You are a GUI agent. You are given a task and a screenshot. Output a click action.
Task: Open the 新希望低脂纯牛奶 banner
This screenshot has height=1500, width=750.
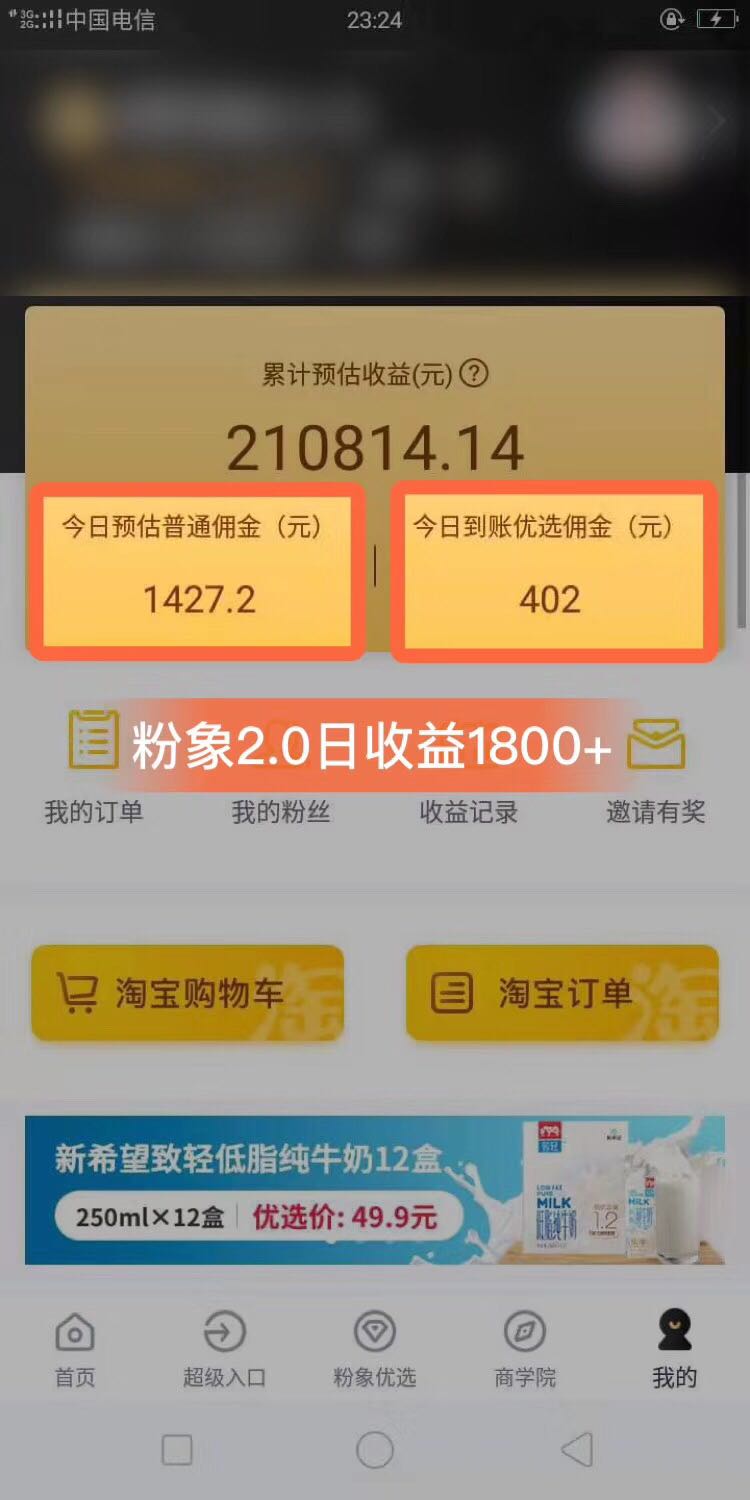click(x=374, y=1190)
